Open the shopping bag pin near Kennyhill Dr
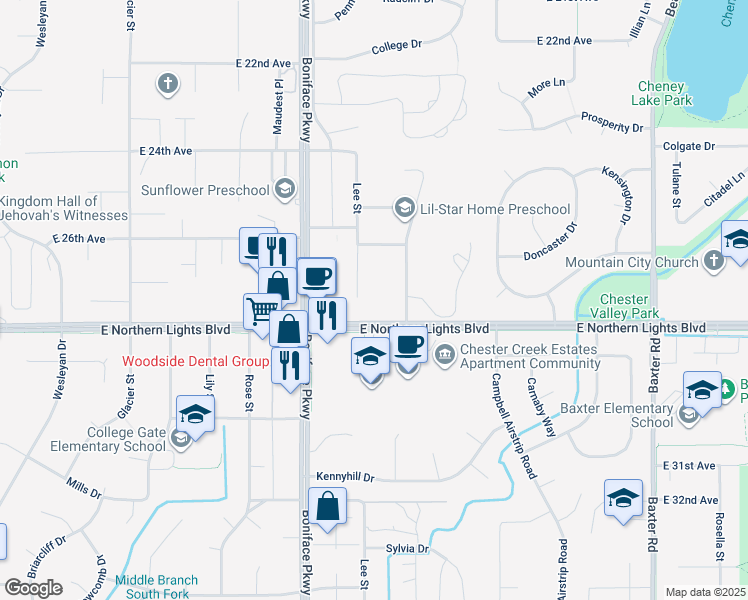Screen dimensions: 748x600 point(329,507)
